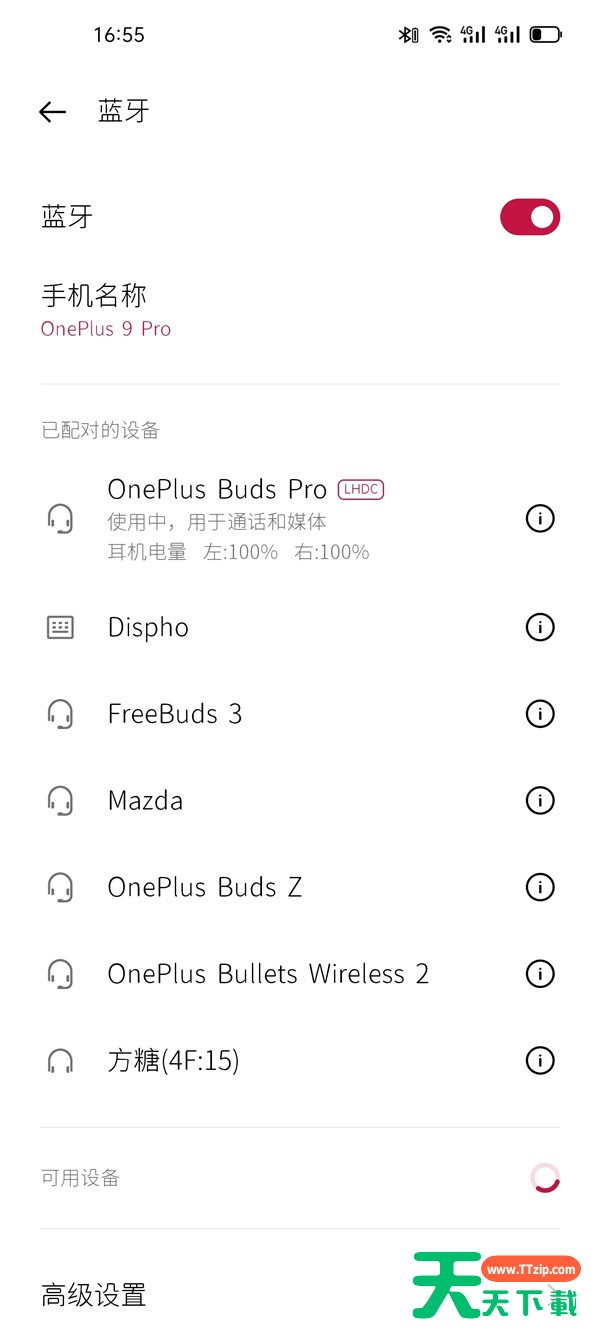Open 高级设置

tap(94, 1296)
